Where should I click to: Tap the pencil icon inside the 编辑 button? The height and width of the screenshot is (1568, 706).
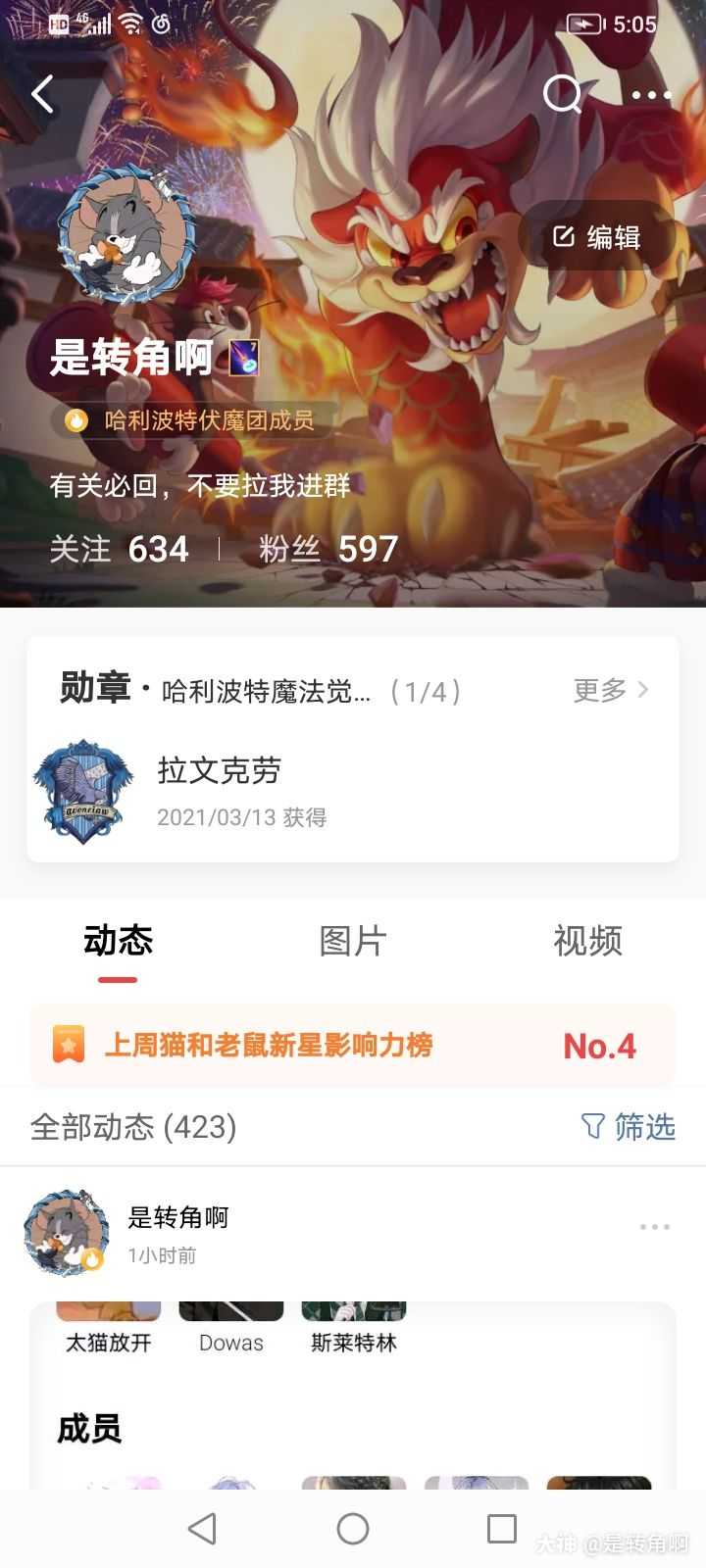(562, 235)
